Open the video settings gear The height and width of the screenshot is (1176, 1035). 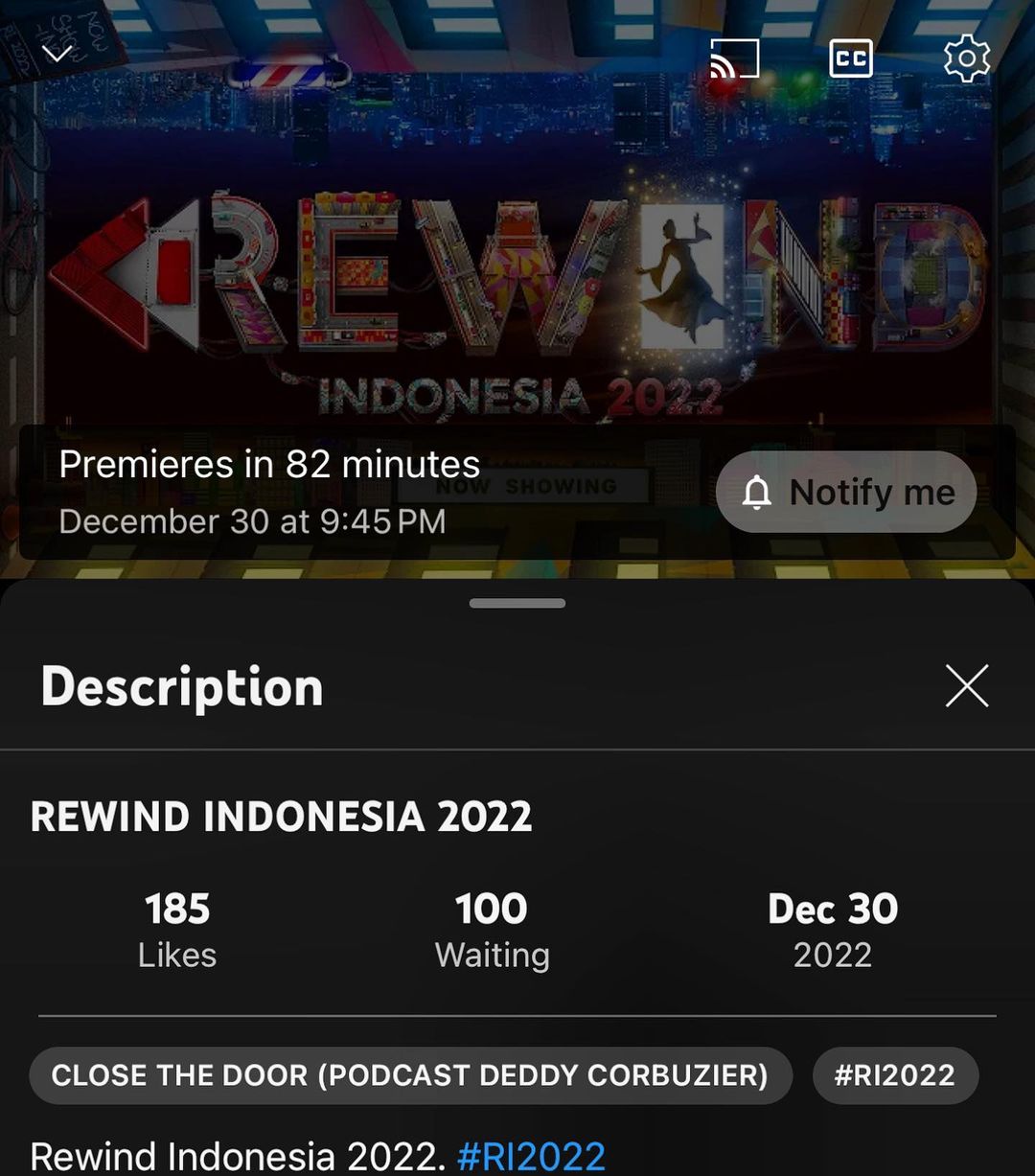coord(966,59)
